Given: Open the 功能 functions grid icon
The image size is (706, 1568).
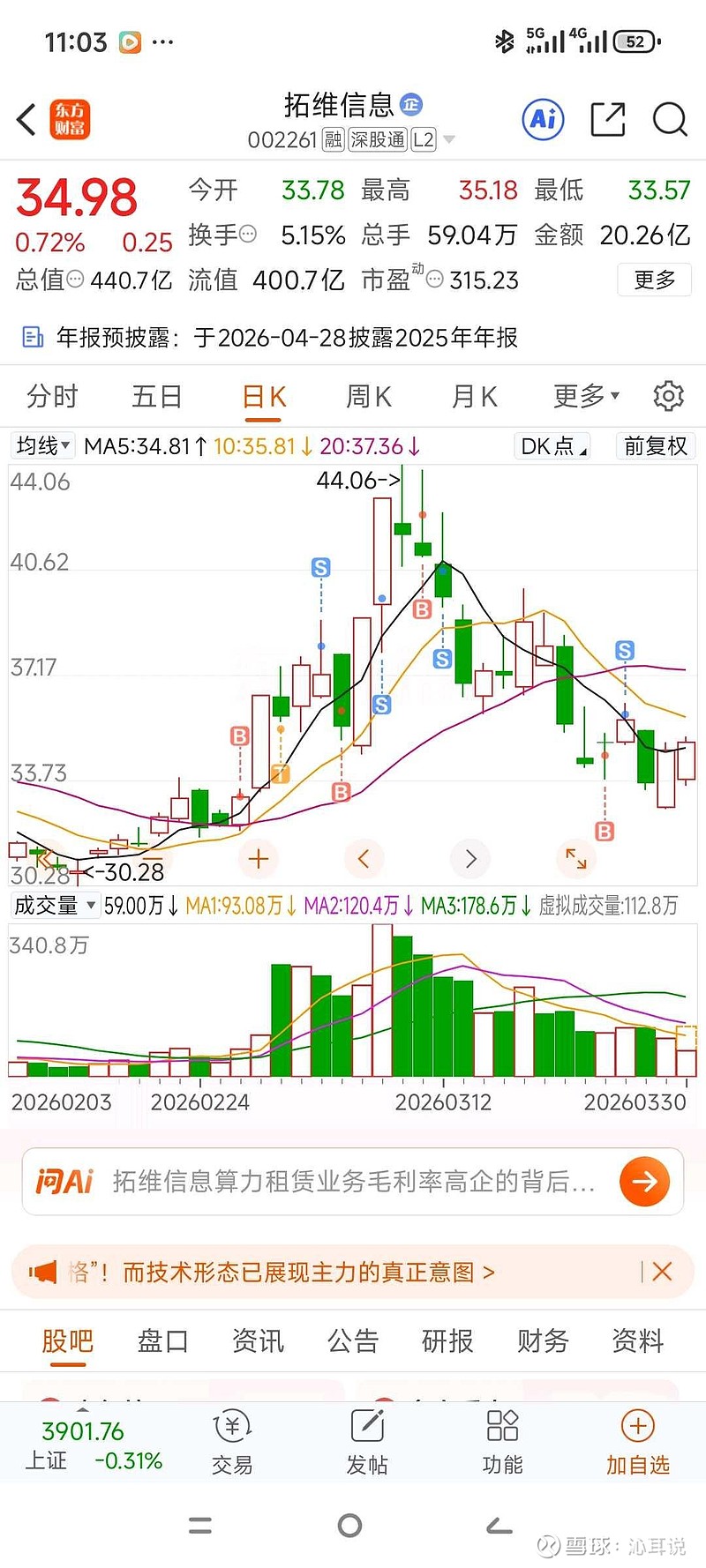Looking at the screenshot, I should (501, 1439).
